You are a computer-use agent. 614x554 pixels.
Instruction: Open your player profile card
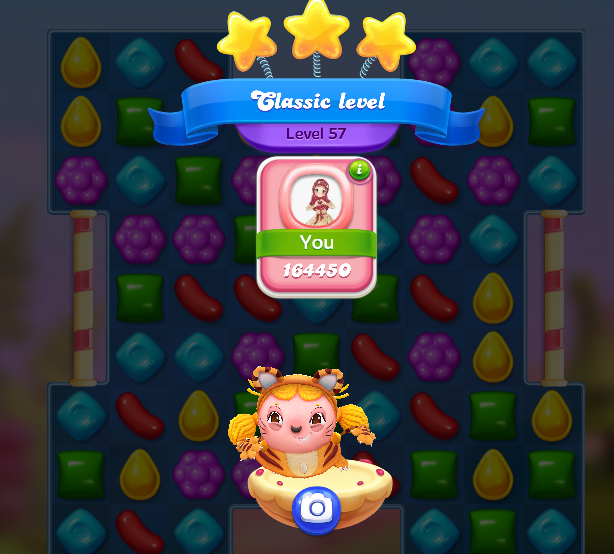(x=316, y=228)
